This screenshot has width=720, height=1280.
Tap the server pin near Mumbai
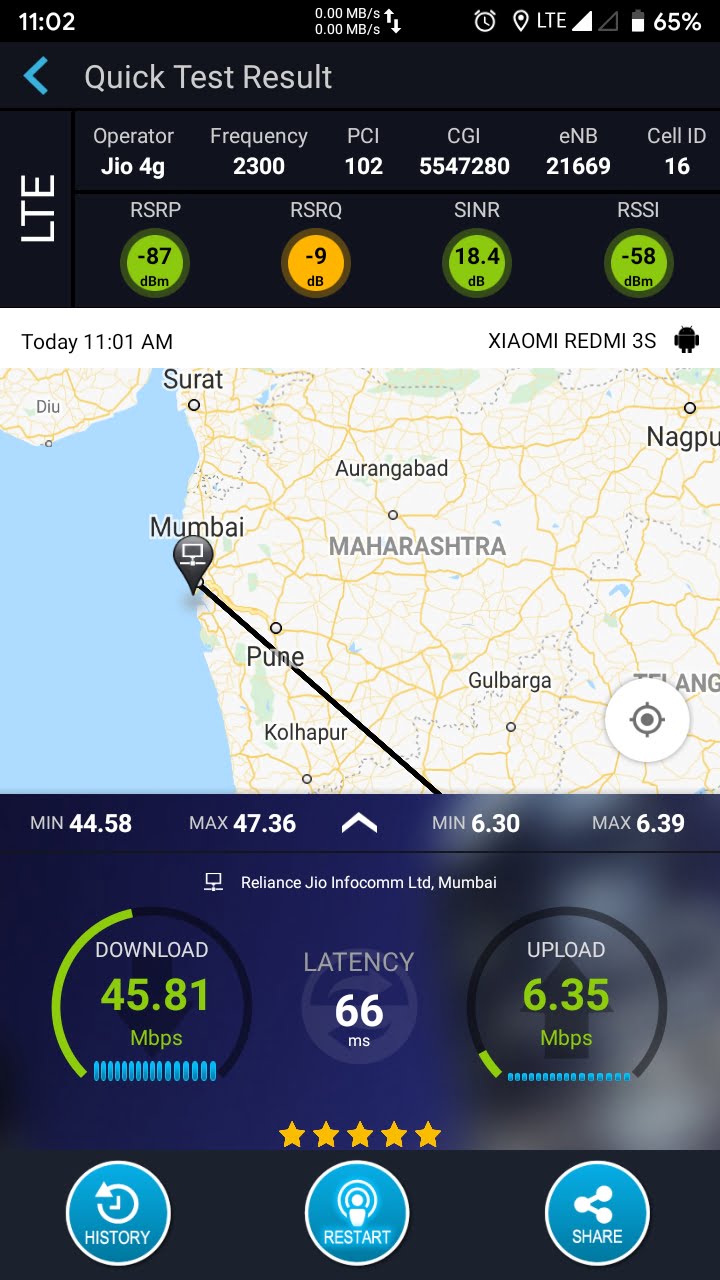click(x=193, y=562)
